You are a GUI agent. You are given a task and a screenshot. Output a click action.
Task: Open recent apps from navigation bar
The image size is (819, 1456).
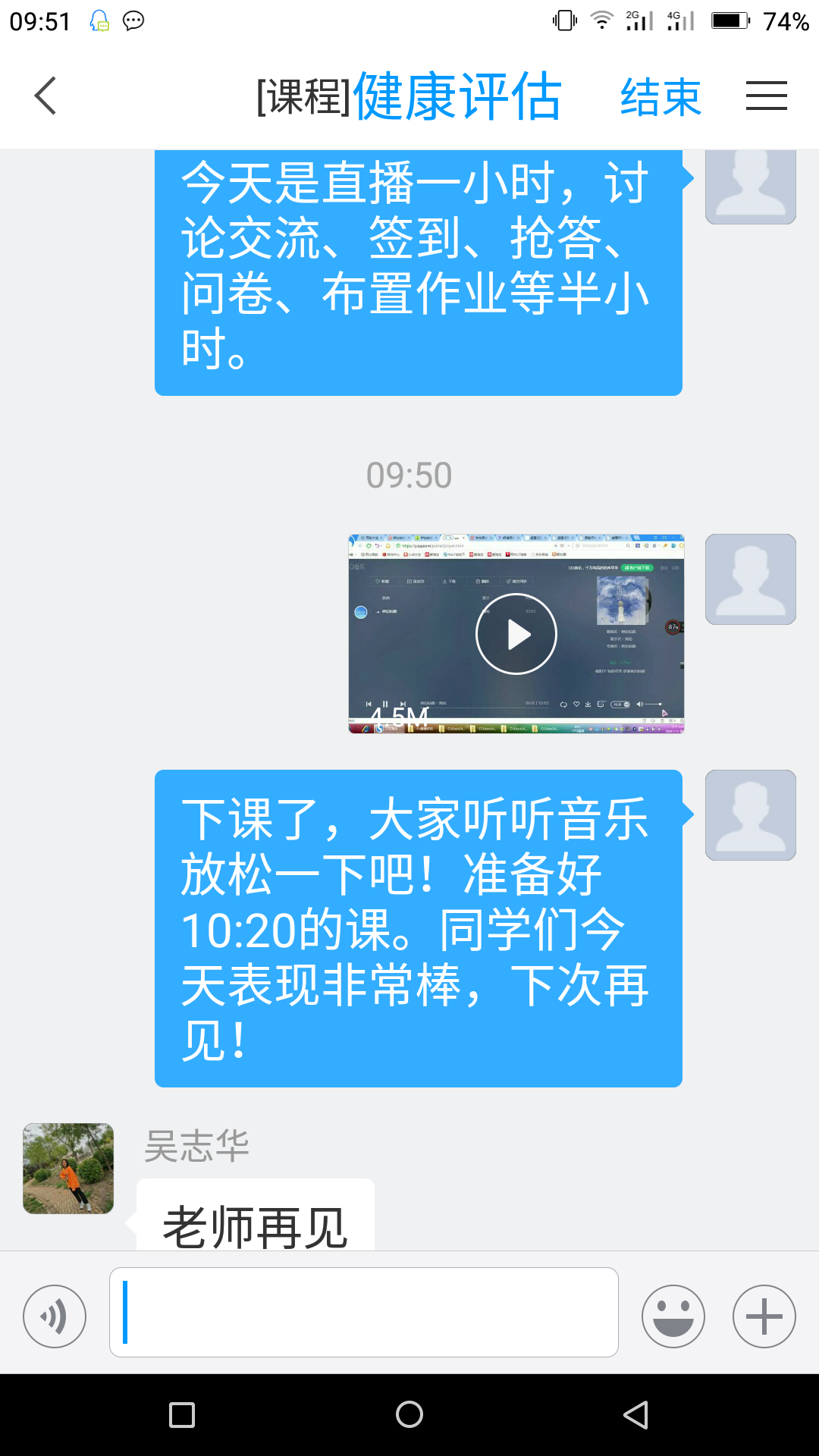tap(182, 1414)
